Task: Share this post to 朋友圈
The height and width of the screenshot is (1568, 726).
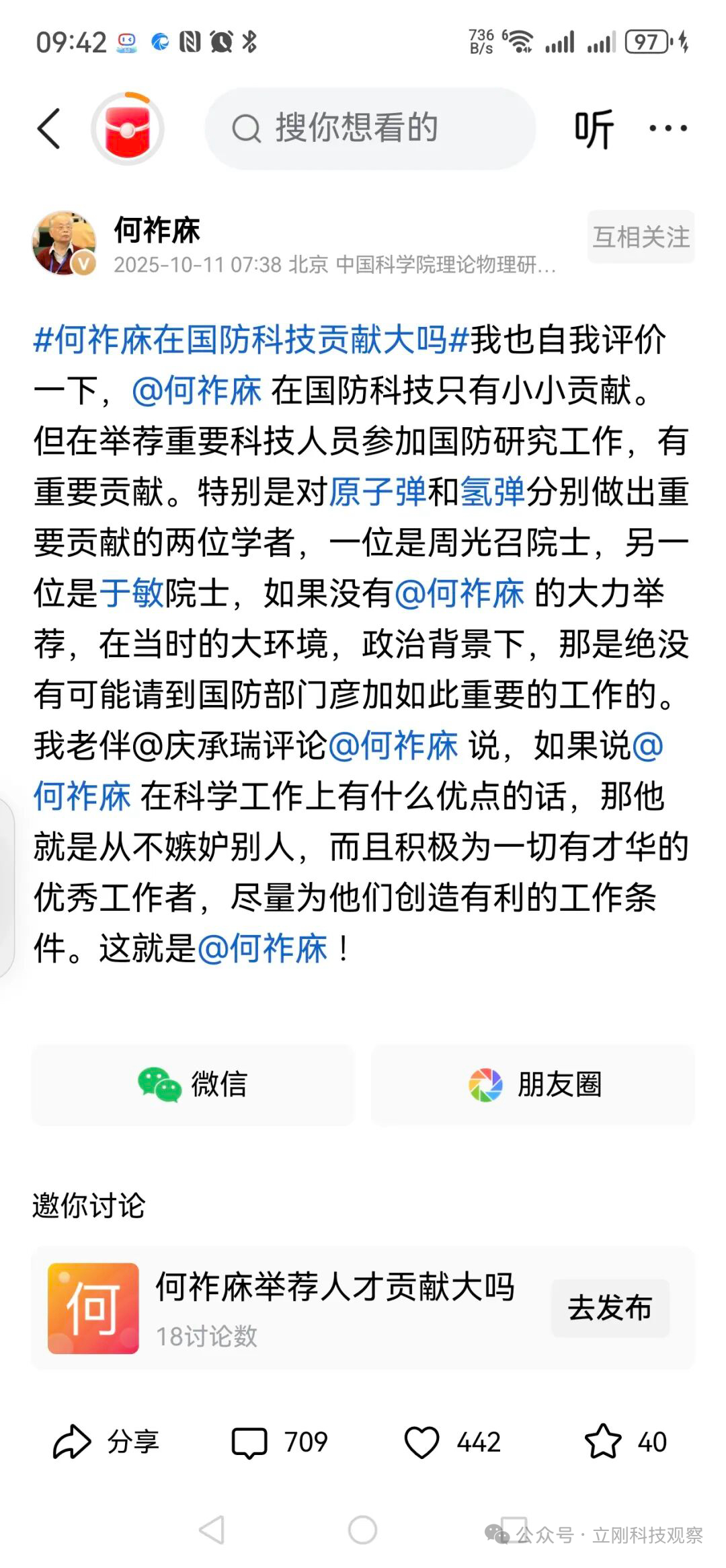Action: pyautogui.click(x=533, y=1085)
